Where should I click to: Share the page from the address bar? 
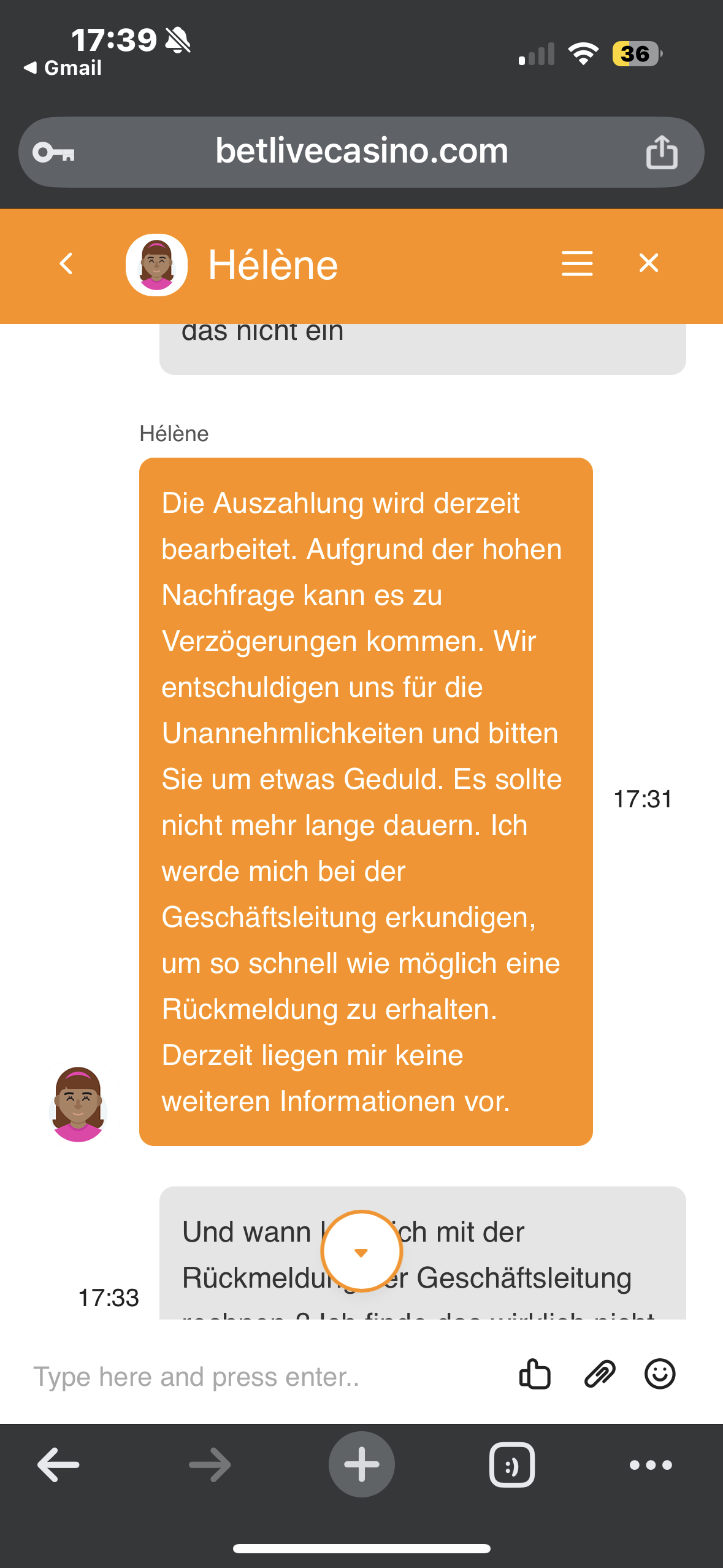[x=661, y=152]
